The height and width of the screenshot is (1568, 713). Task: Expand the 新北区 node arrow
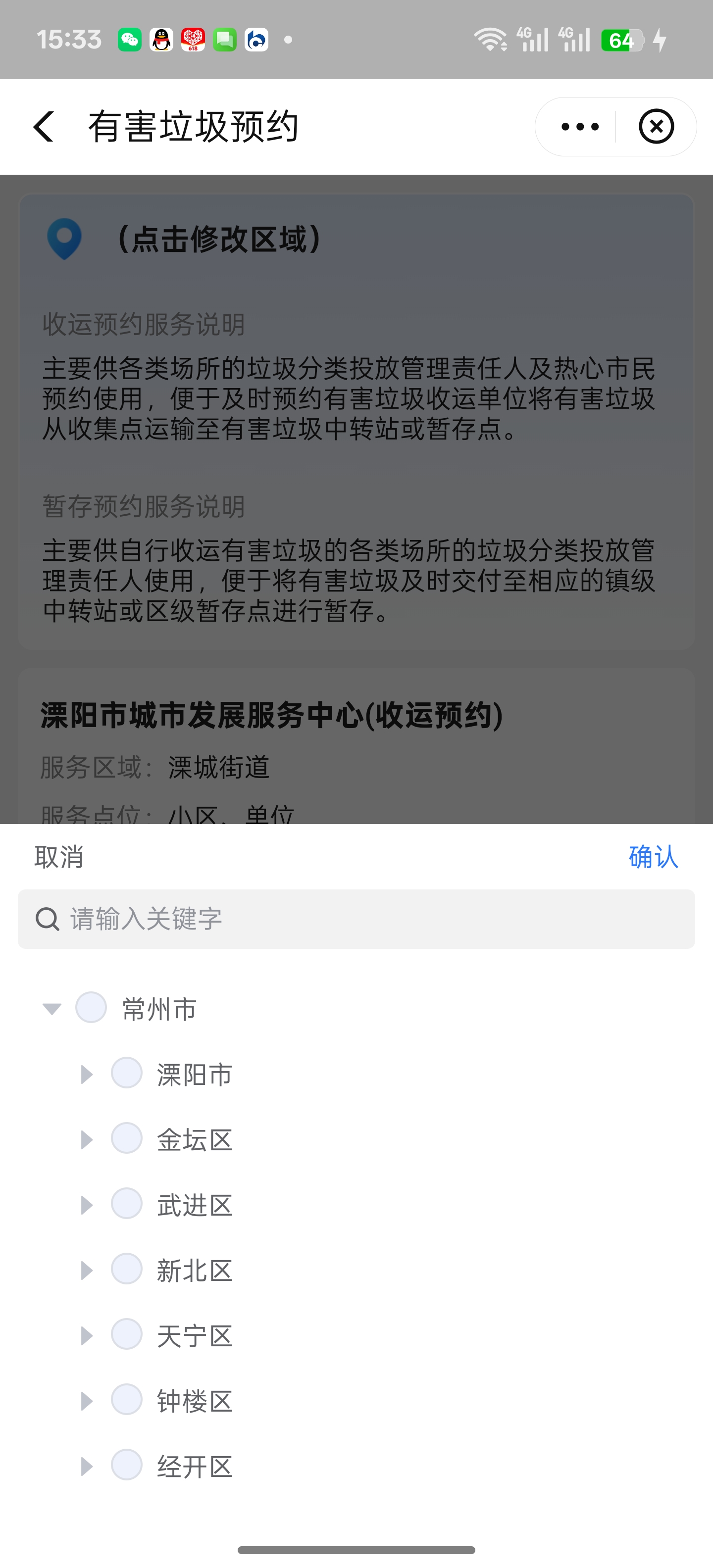[87, 1271]
